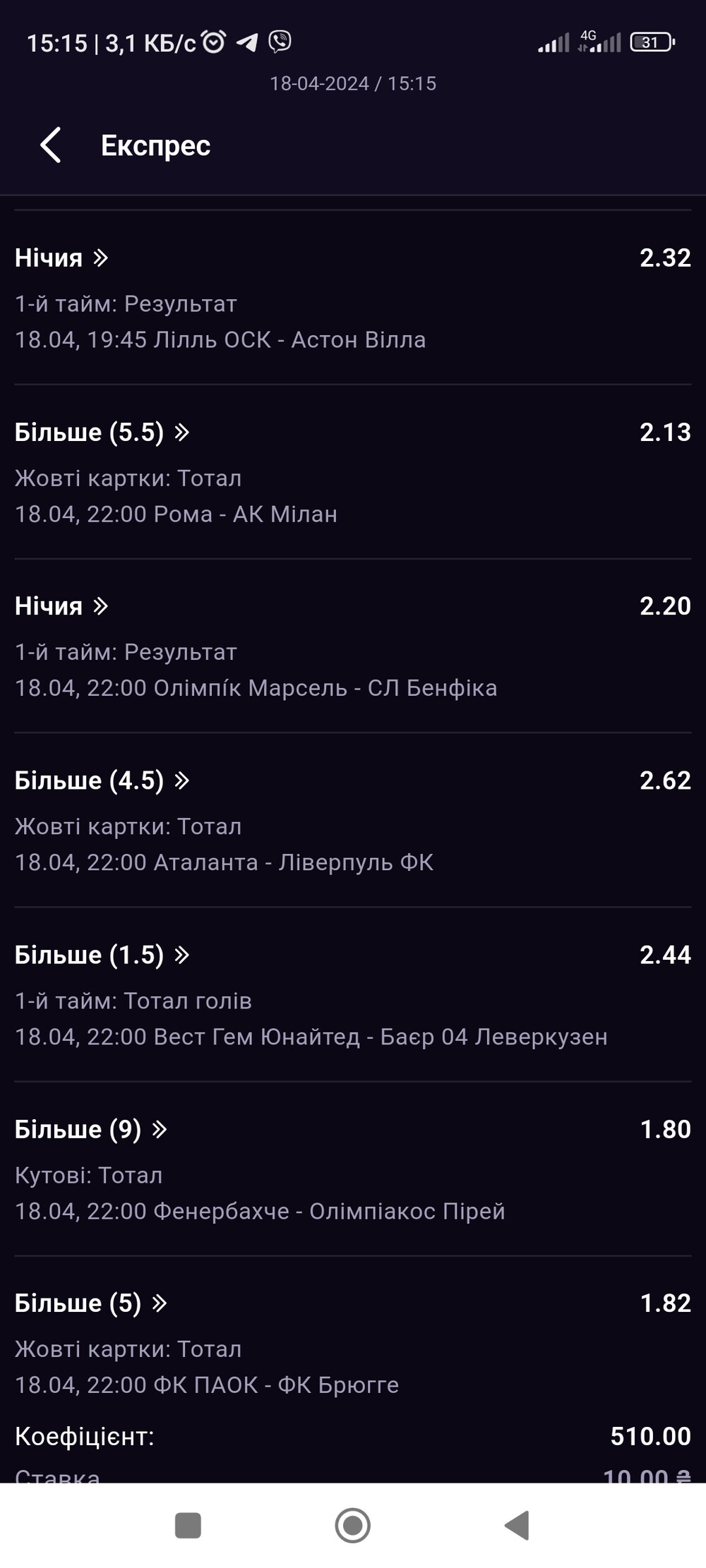Open the ФК ПАОК - ФК Брюгге bet
706x1568 pixels.
point(353,1342)
